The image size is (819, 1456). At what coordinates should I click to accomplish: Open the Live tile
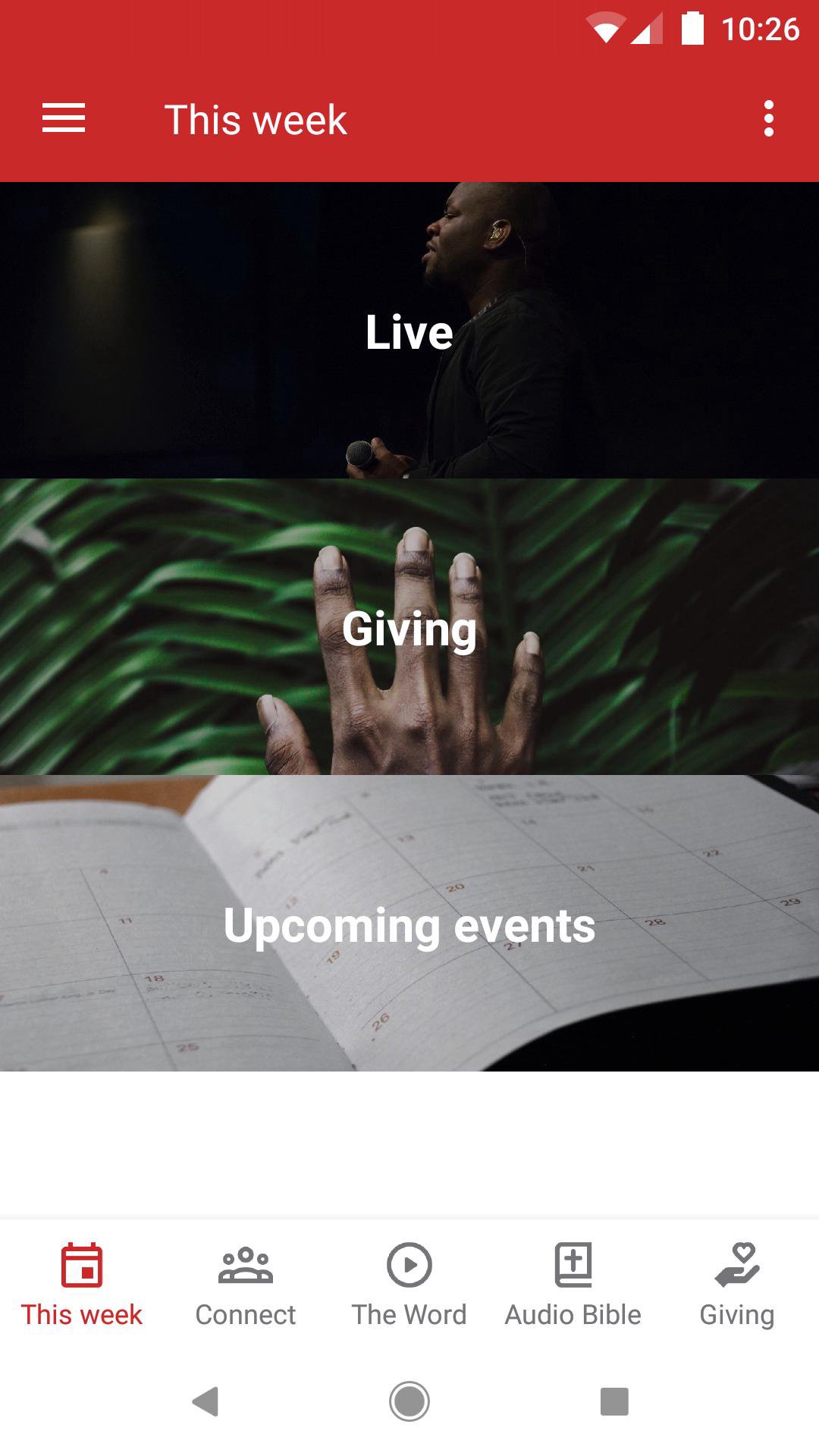tap(409, 331)
